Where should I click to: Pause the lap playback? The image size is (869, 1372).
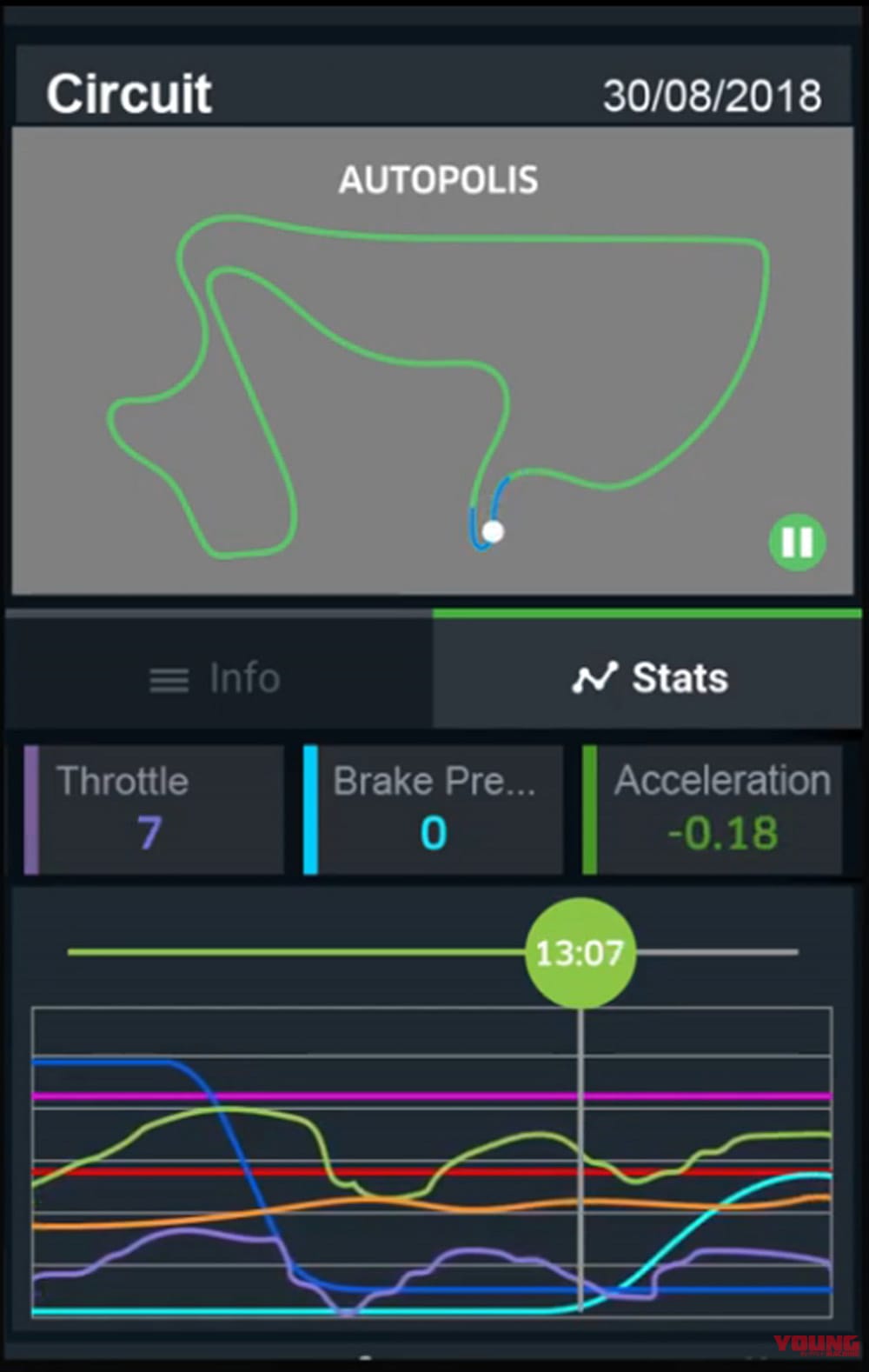tap(797, 542)
